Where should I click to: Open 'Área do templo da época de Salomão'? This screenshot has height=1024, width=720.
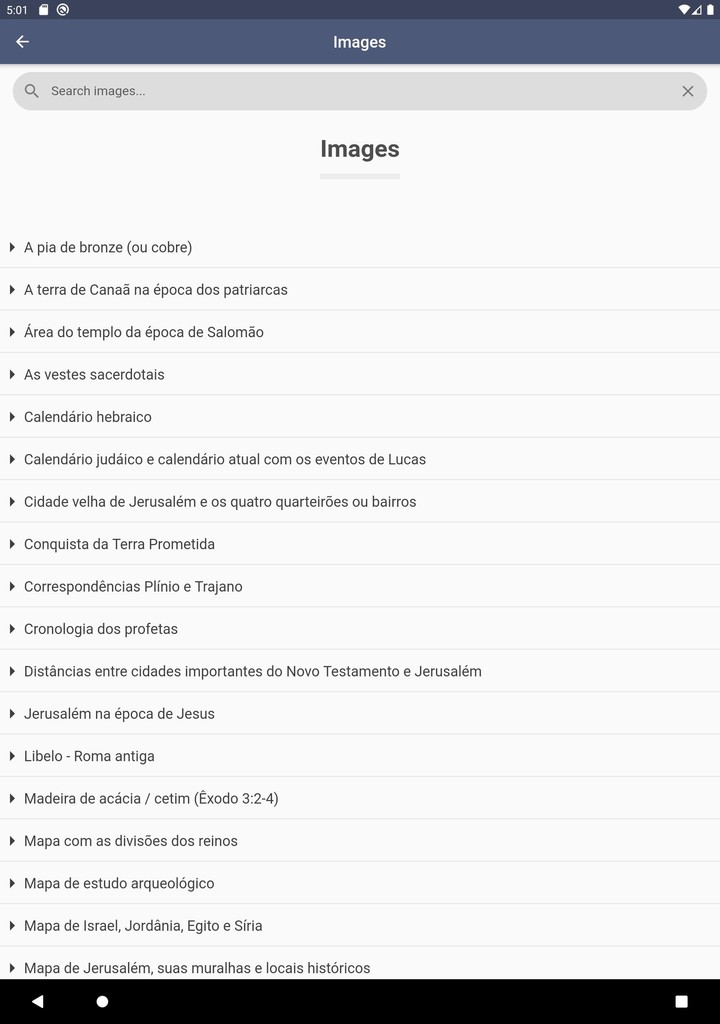point(144,332)
